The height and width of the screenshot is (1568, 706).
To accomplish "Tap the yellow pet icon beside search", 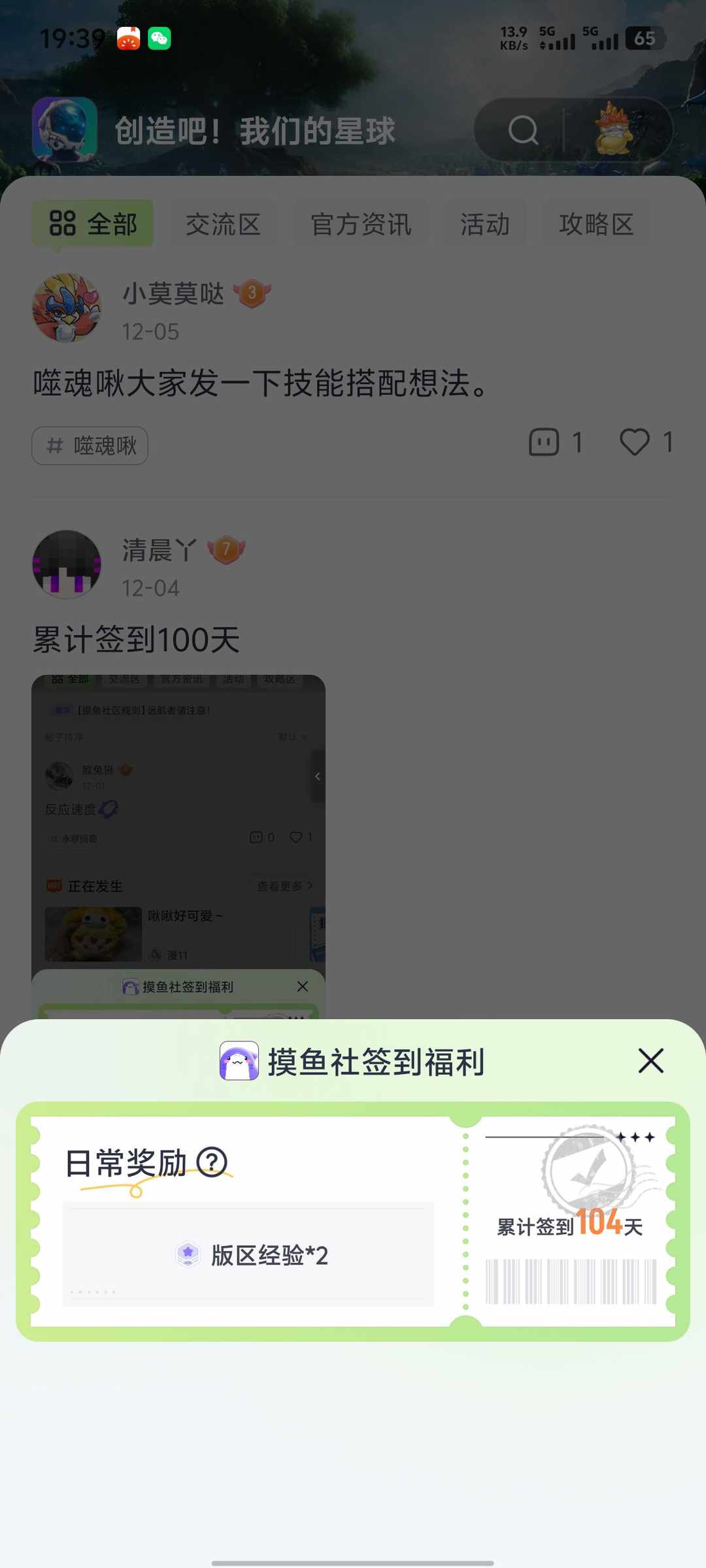I will 615,129.
